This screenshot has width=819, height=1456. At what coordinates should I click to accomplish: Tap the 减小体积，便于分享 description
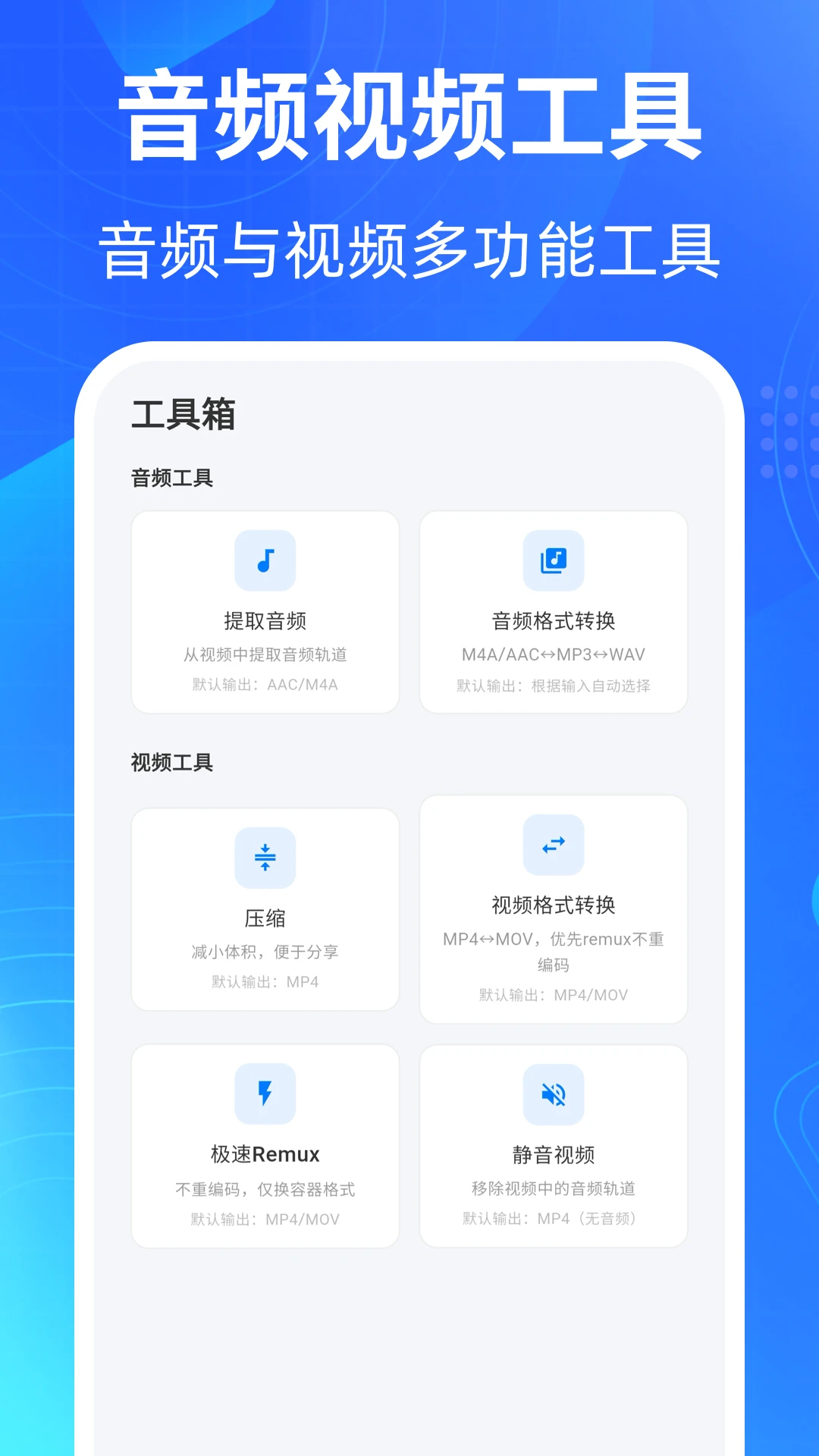click(265, 952)
